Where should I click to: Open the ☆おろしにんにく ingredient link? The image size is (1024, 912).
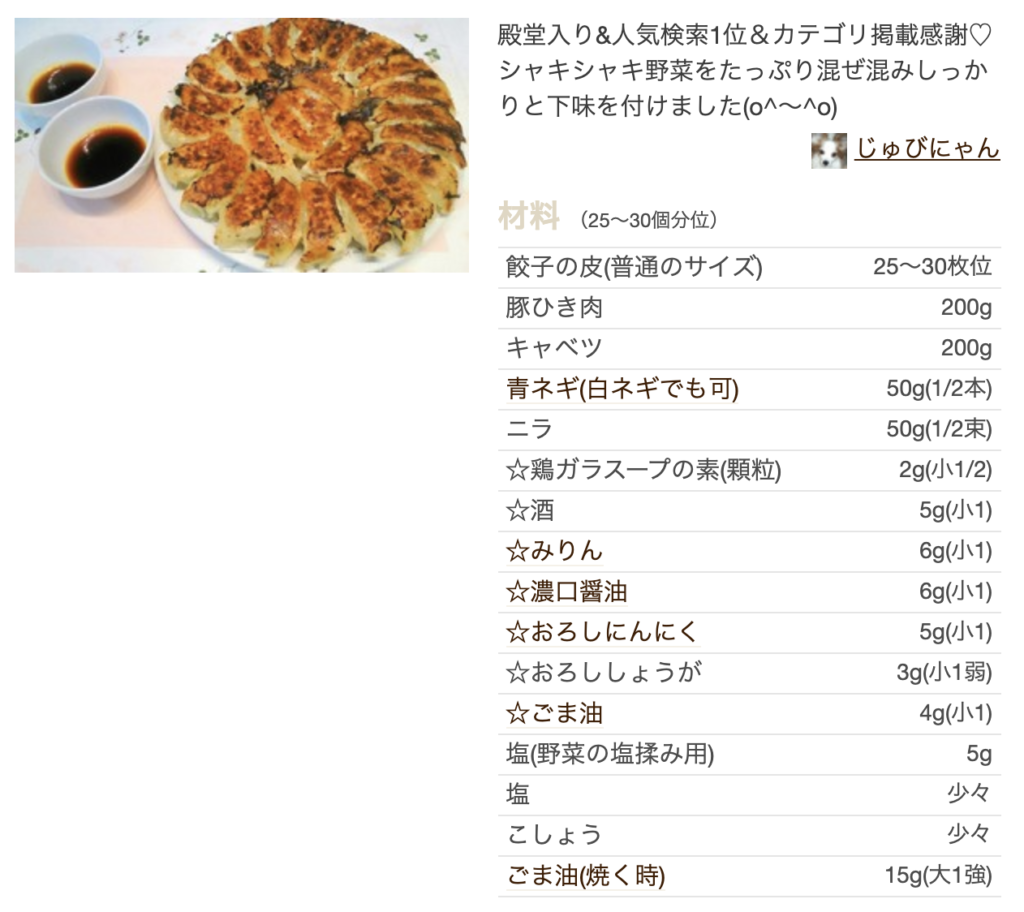[602, 632]
